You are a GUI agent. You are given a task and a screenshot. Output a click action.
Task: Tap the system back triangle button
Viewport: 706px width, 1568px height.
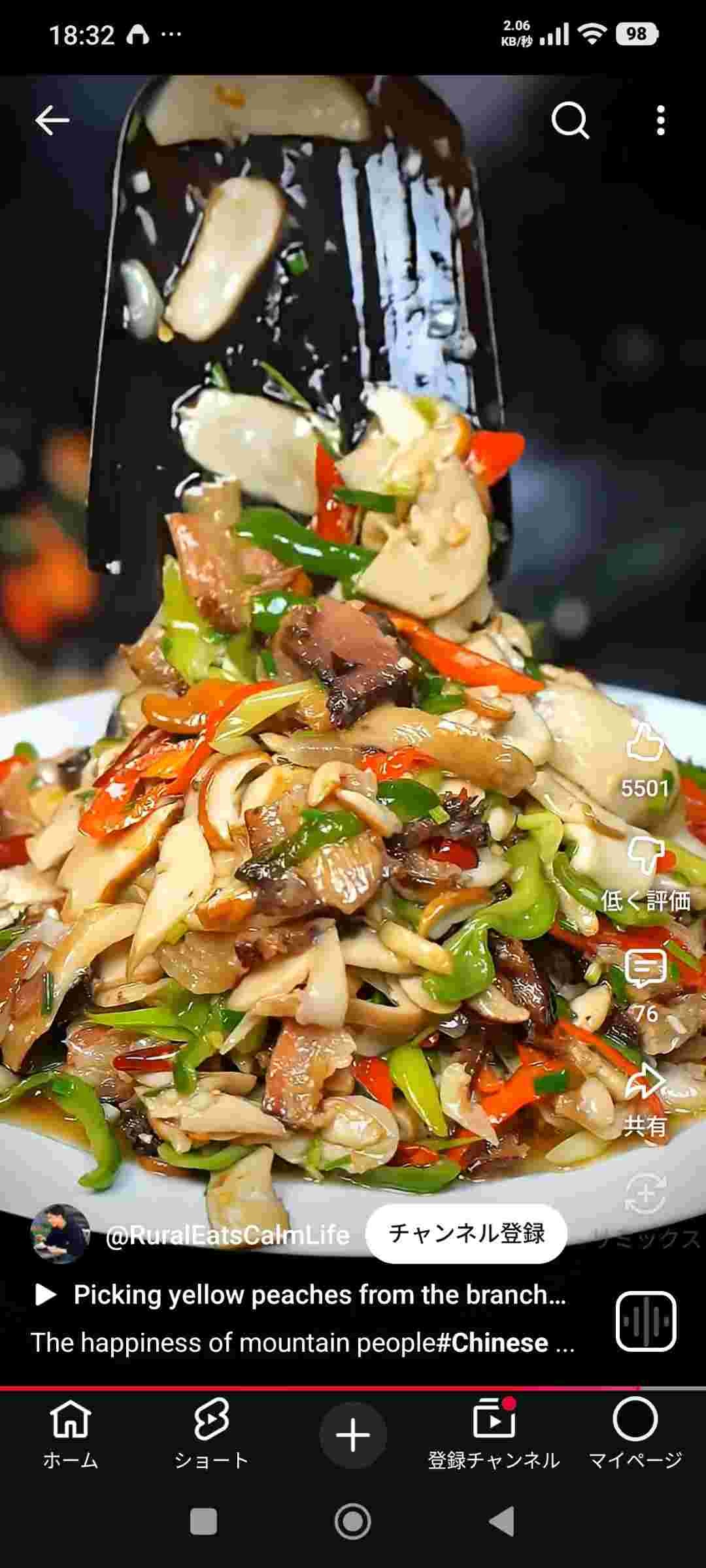[503, 1522]
